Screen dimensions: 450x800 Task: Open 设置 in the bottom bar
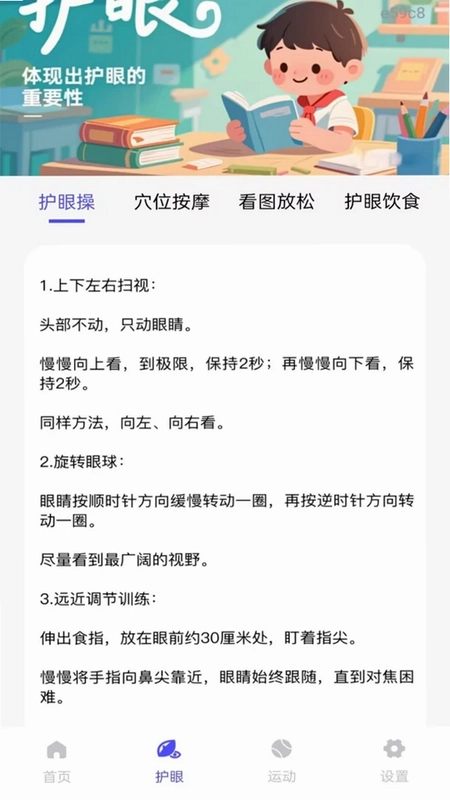tap(394, 762)
